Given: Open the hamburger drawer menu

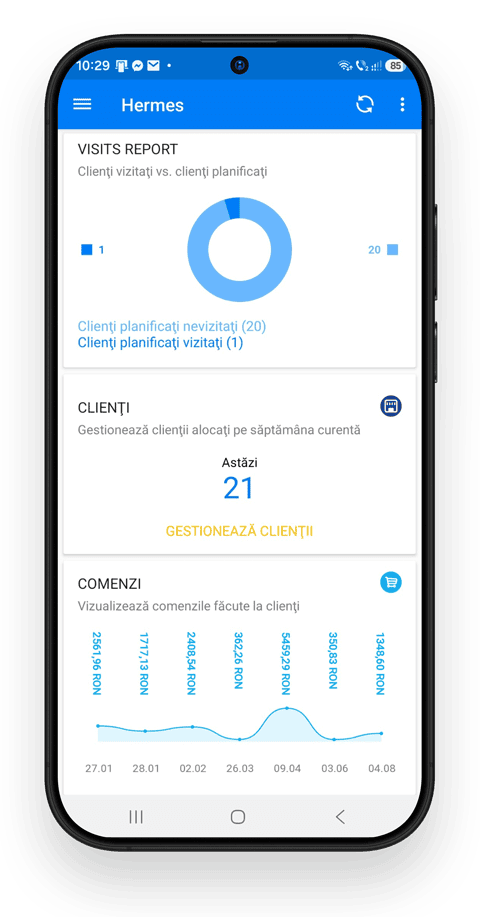Looking at the screenshot, I should click(x=82, y=105).
